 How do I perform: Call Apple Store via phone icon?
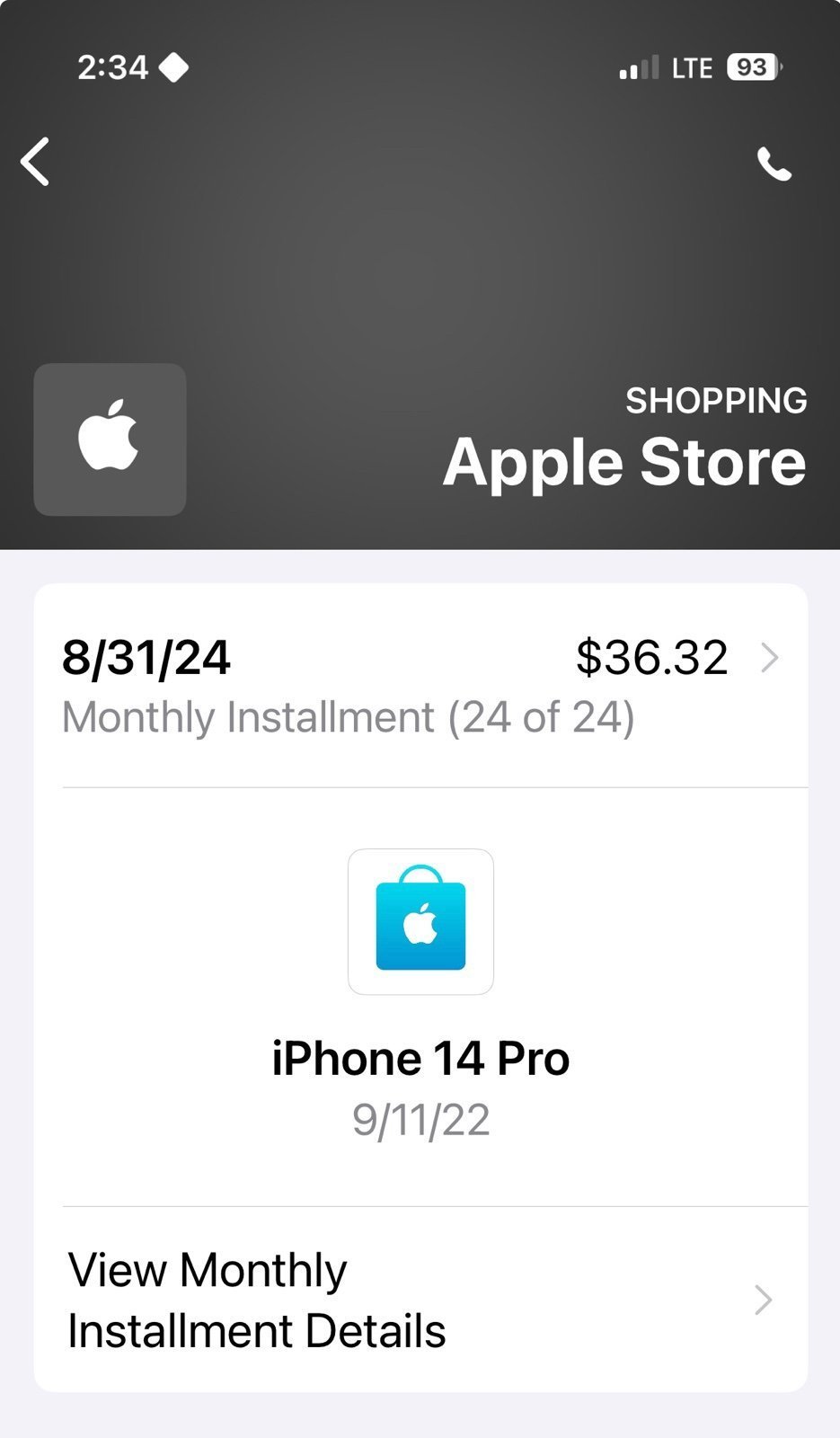[x=774, y=164]
